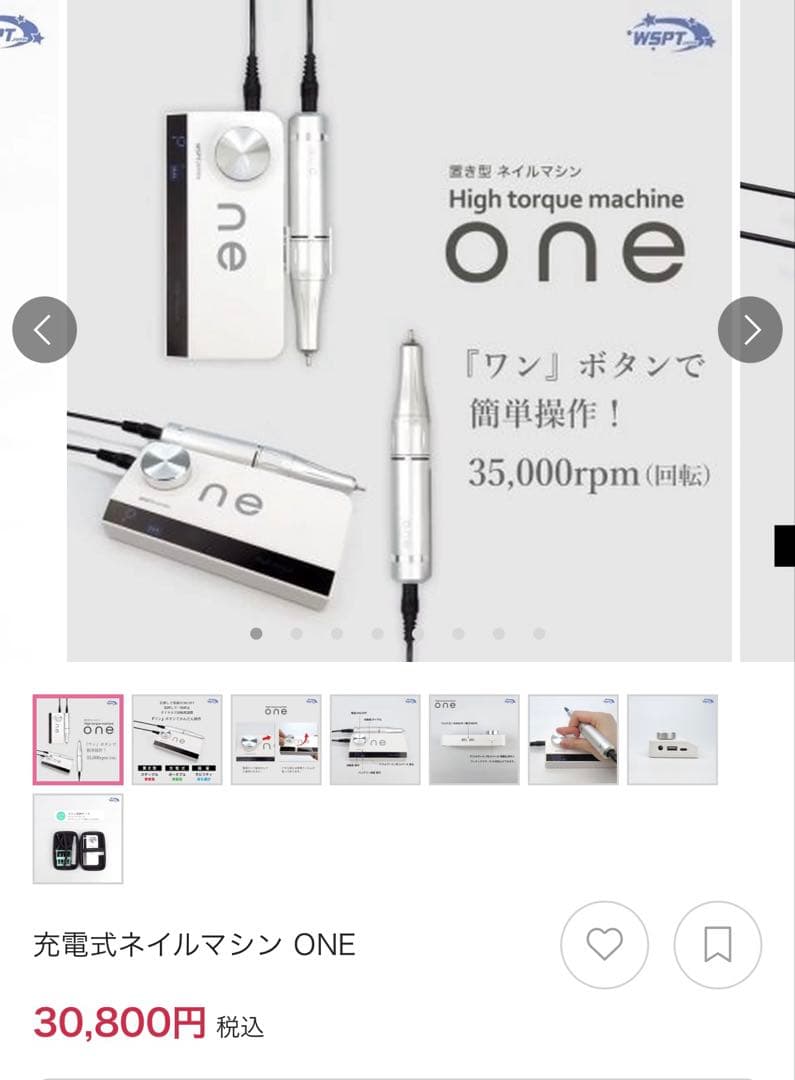The image size is (795, 1080).
Task: Bookmark the nail machine ONE product
Action: point(717,944)
